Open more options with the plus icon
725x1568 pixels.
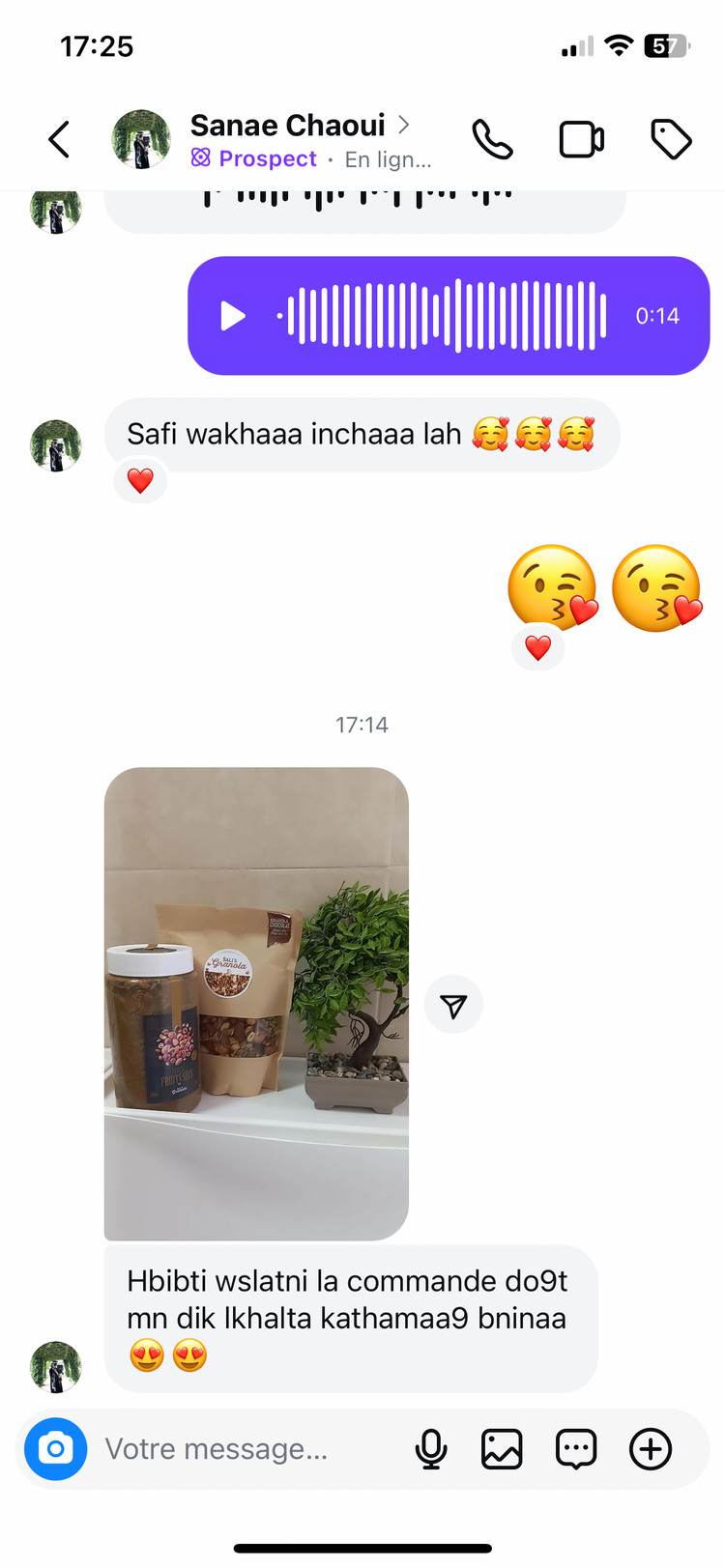[651, 1448]
